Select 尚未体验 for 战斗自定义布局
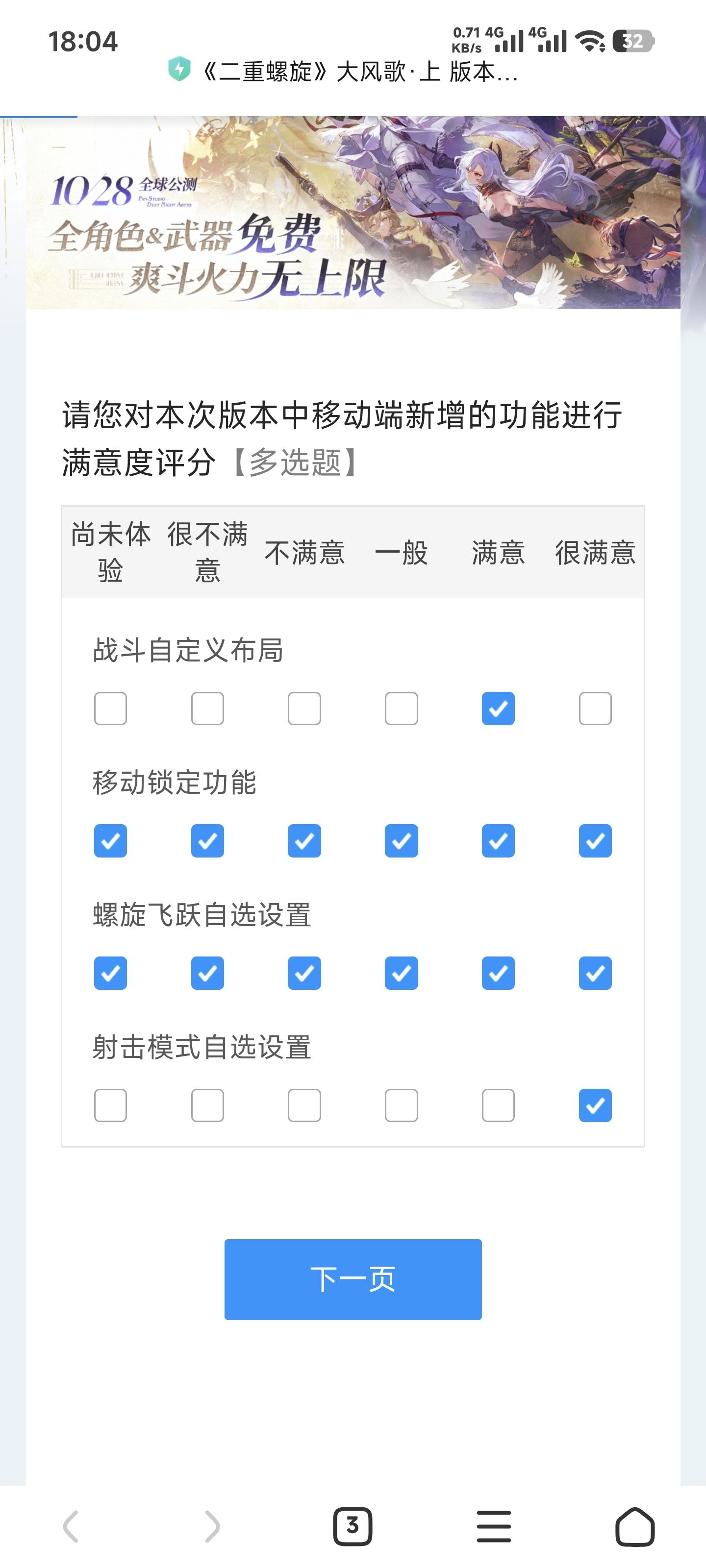706x1568 pixels. click(x=110, y=709)
